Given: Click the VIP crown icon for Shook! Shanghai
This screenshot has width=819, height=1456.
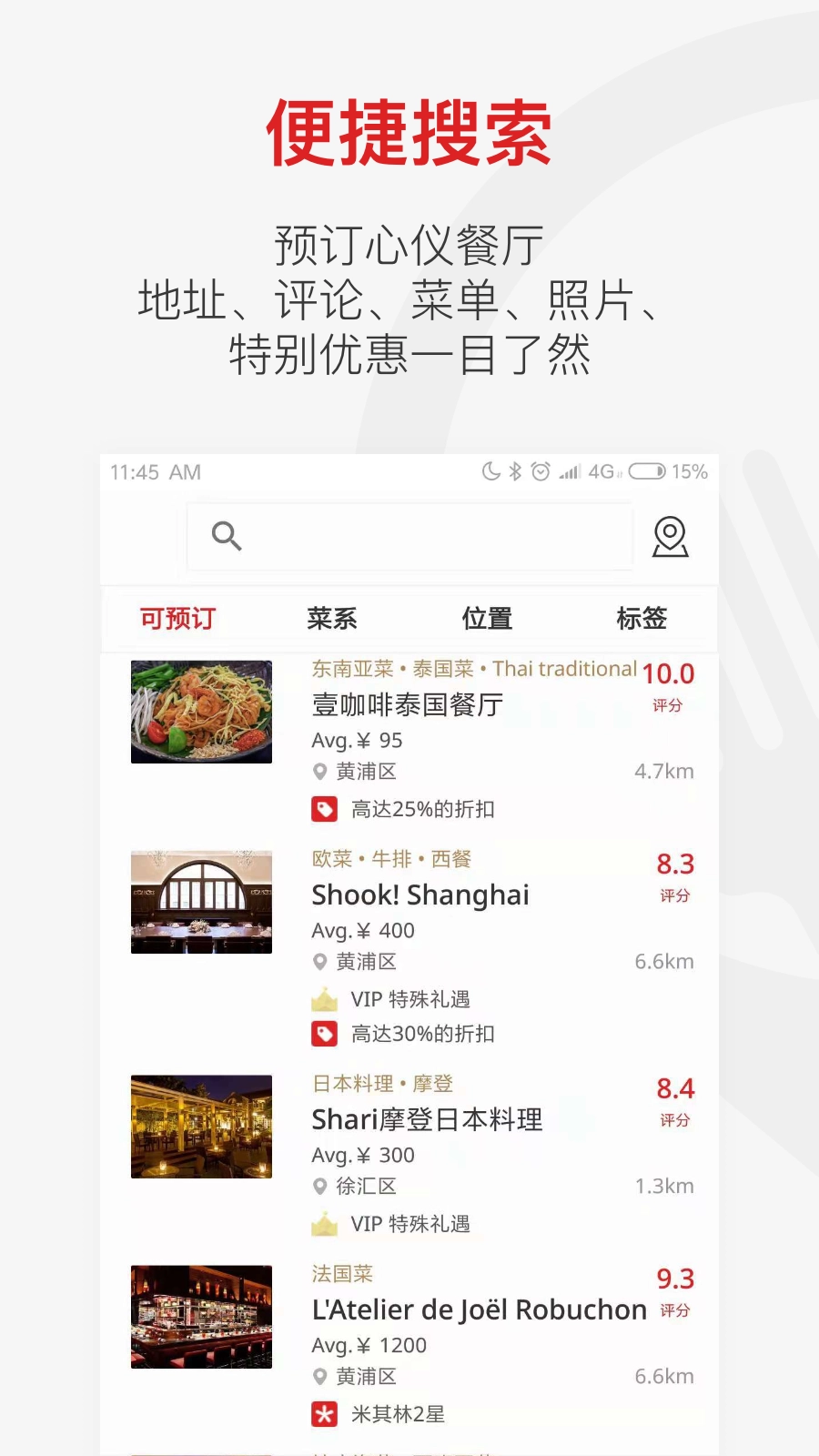Looking at the screenshot, I should tap(325, 998).
